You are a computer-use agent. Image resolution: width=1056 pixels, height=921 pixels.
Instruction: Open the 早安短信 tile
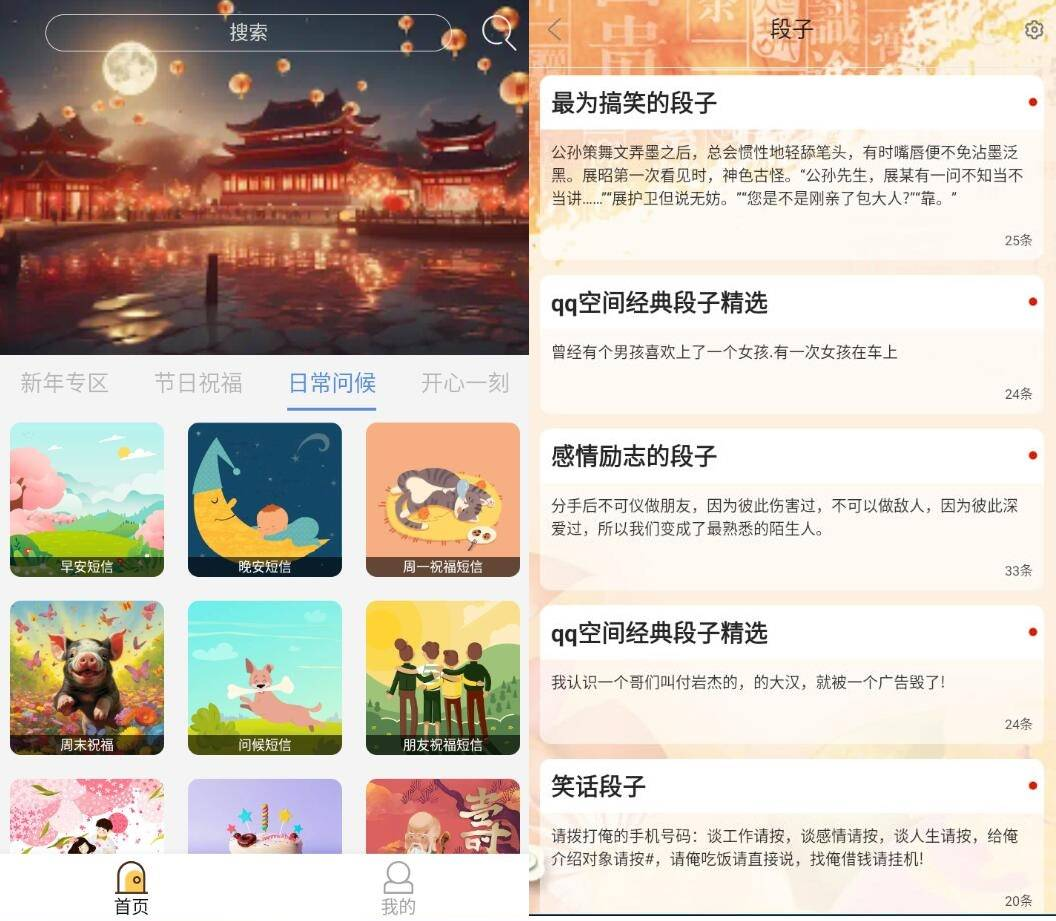[x=87, y=499]
